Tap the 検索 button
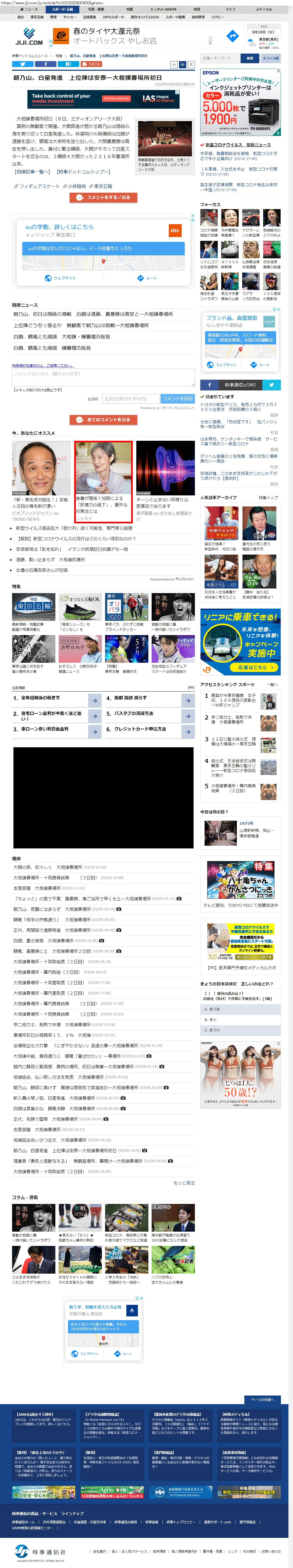This screenshot has width=293, height=1568. 249,58
